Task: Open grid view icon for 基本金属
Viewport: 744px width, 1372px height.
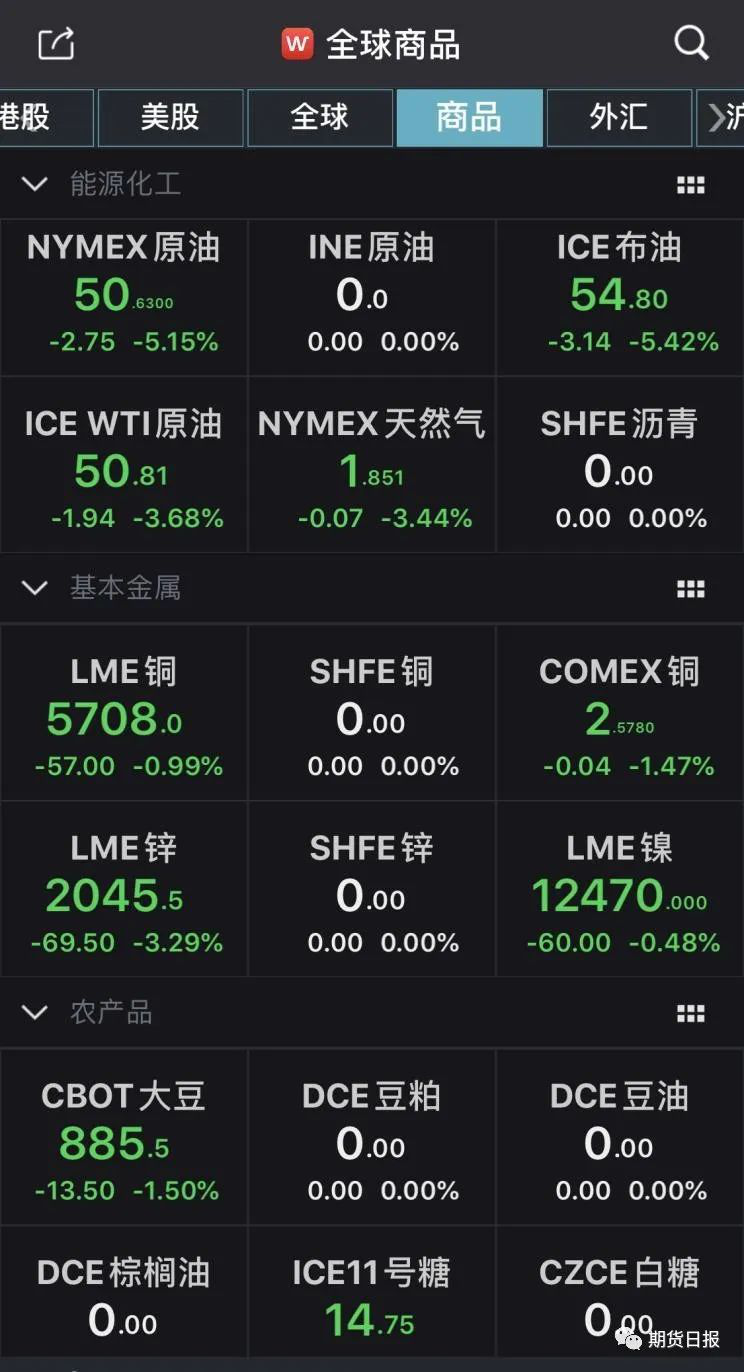Action: point(691,589)
